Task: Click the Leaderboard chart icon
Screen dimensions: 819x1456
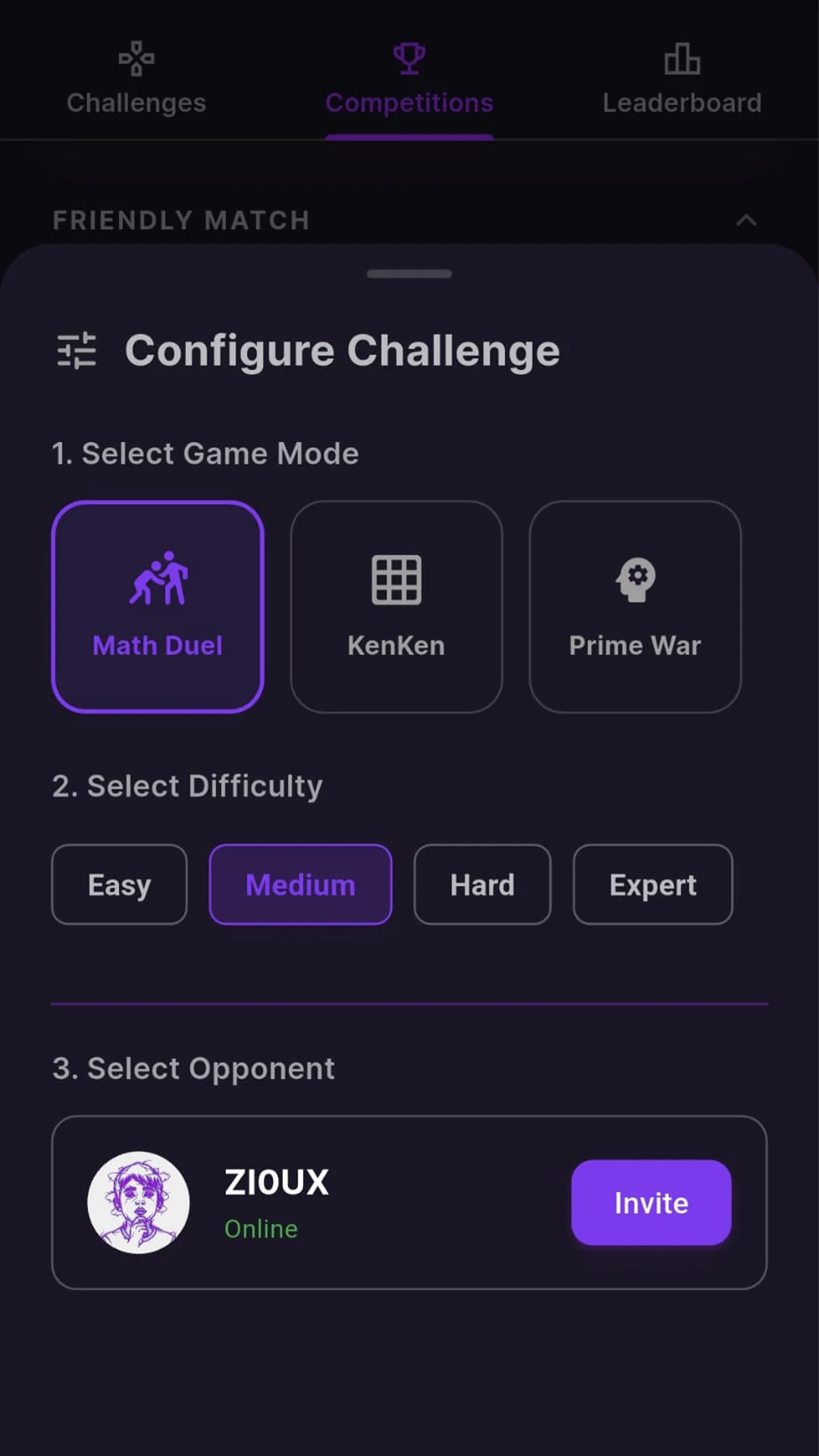Action: click(x=681, y=58)
